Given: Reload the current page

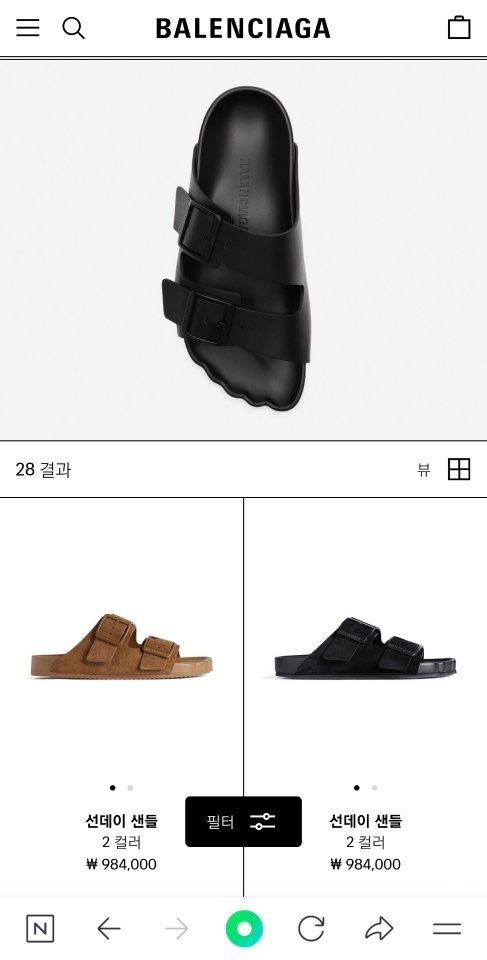Looking at the screenshot, I should (x=311, y=929).
